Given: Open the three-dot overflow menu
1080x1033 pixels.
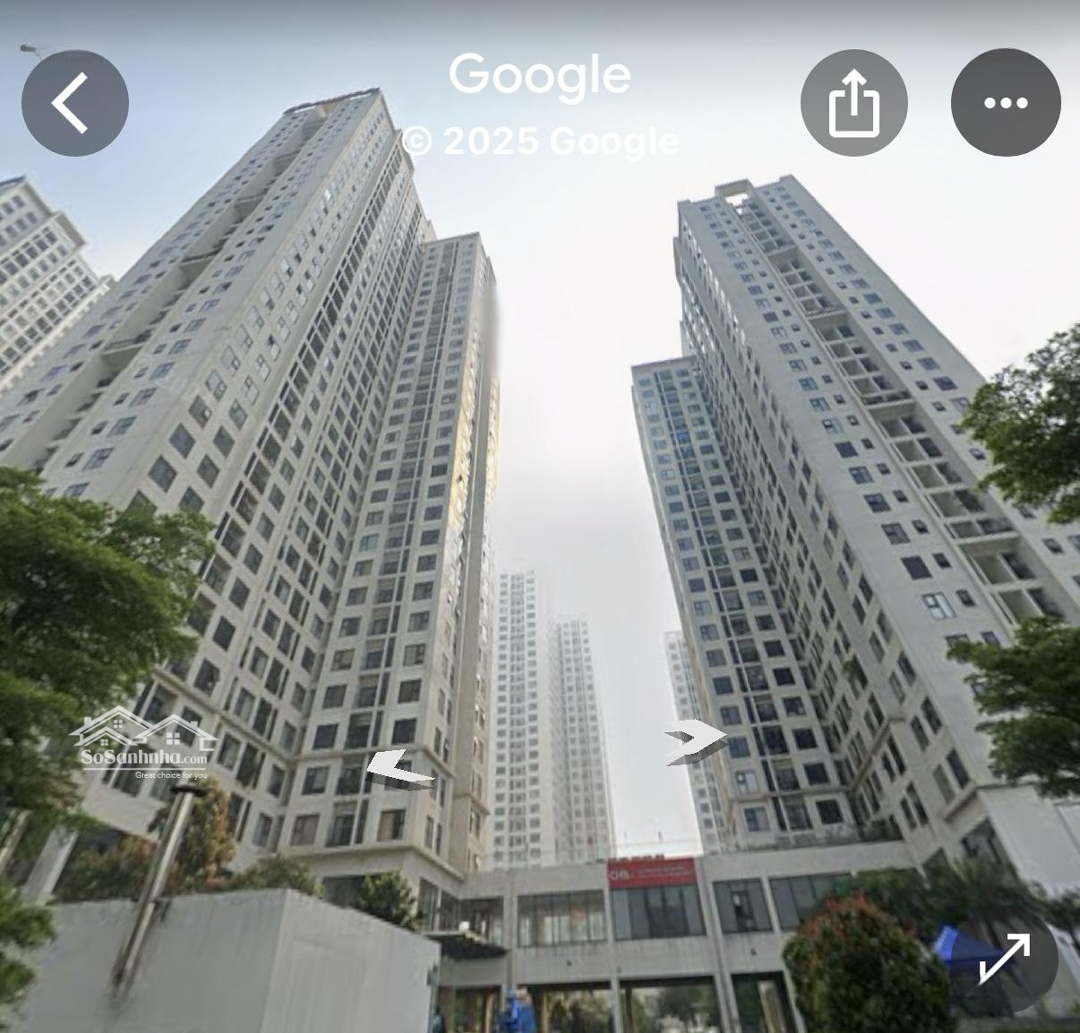Looking at the screenshot, I should (1005, 103).
